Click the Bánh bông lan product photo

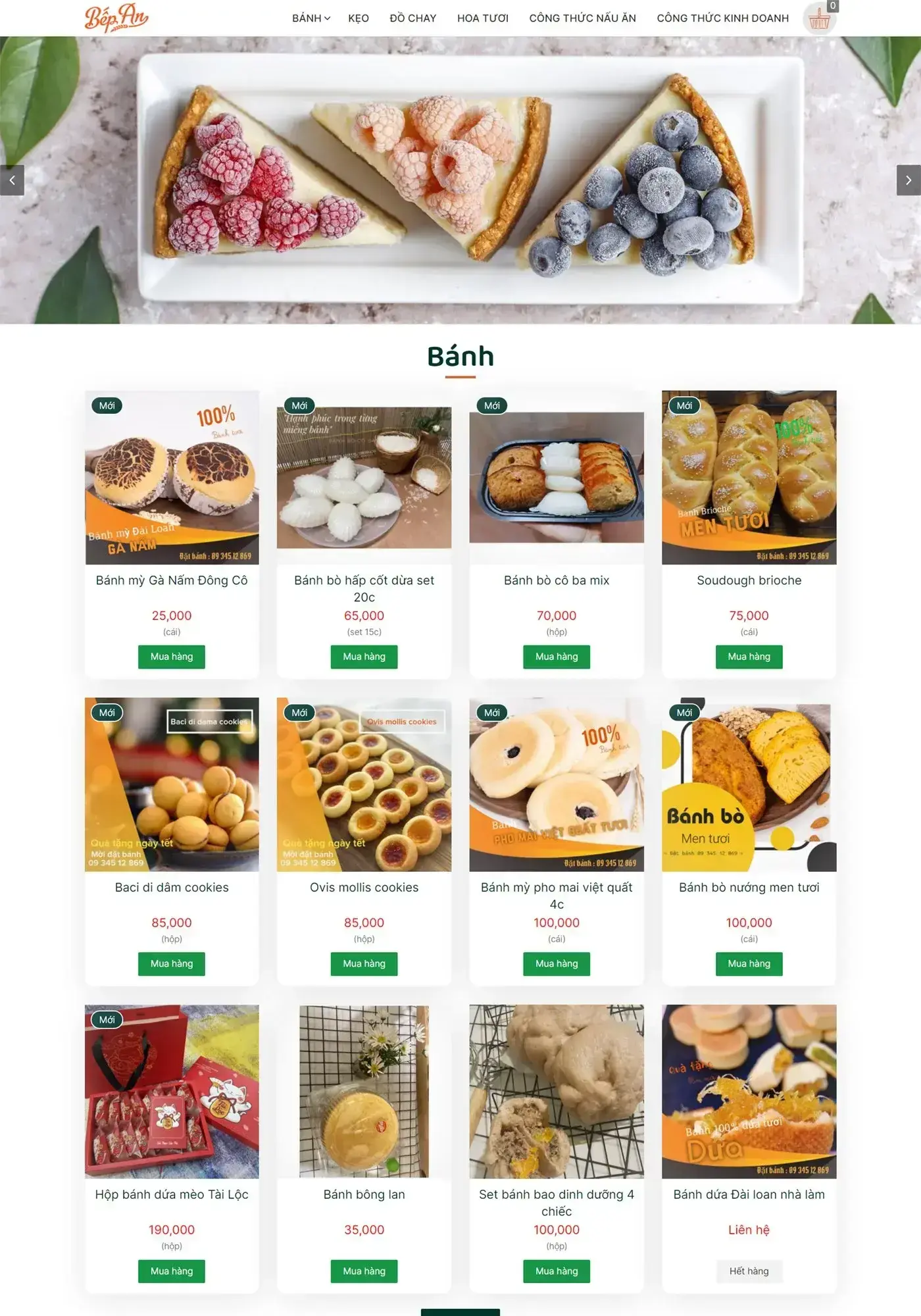[x=364, y=1092]
